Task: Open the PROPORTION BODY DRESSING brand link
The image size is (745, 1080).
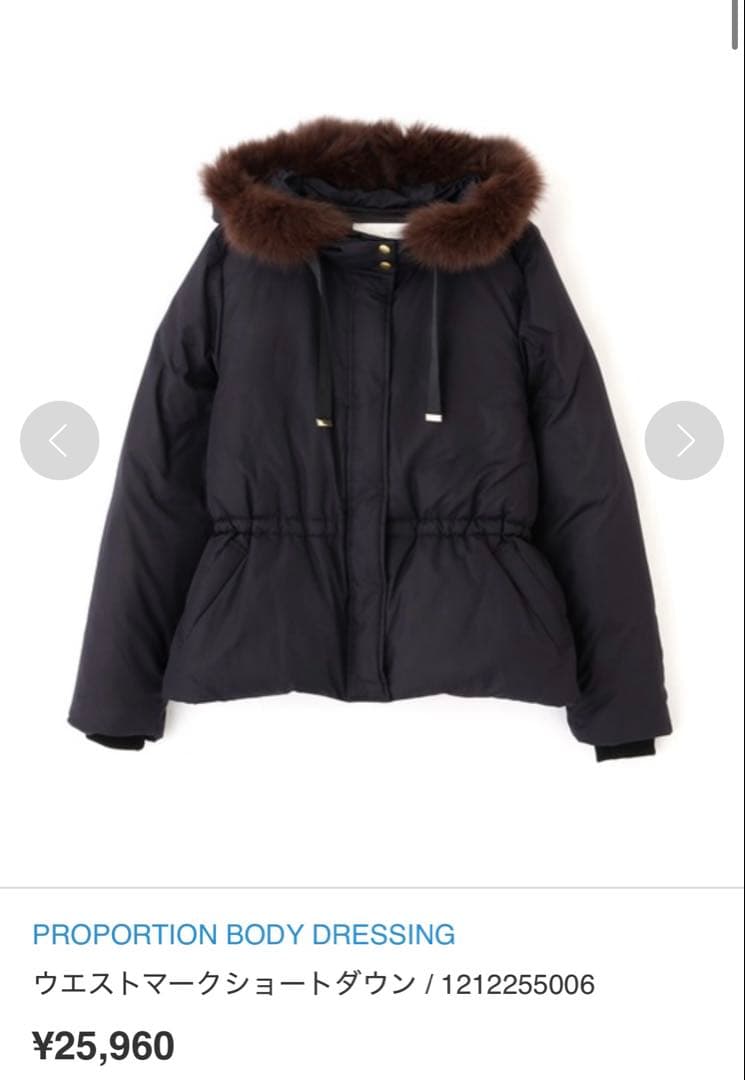Action: [x=243, y=934]
